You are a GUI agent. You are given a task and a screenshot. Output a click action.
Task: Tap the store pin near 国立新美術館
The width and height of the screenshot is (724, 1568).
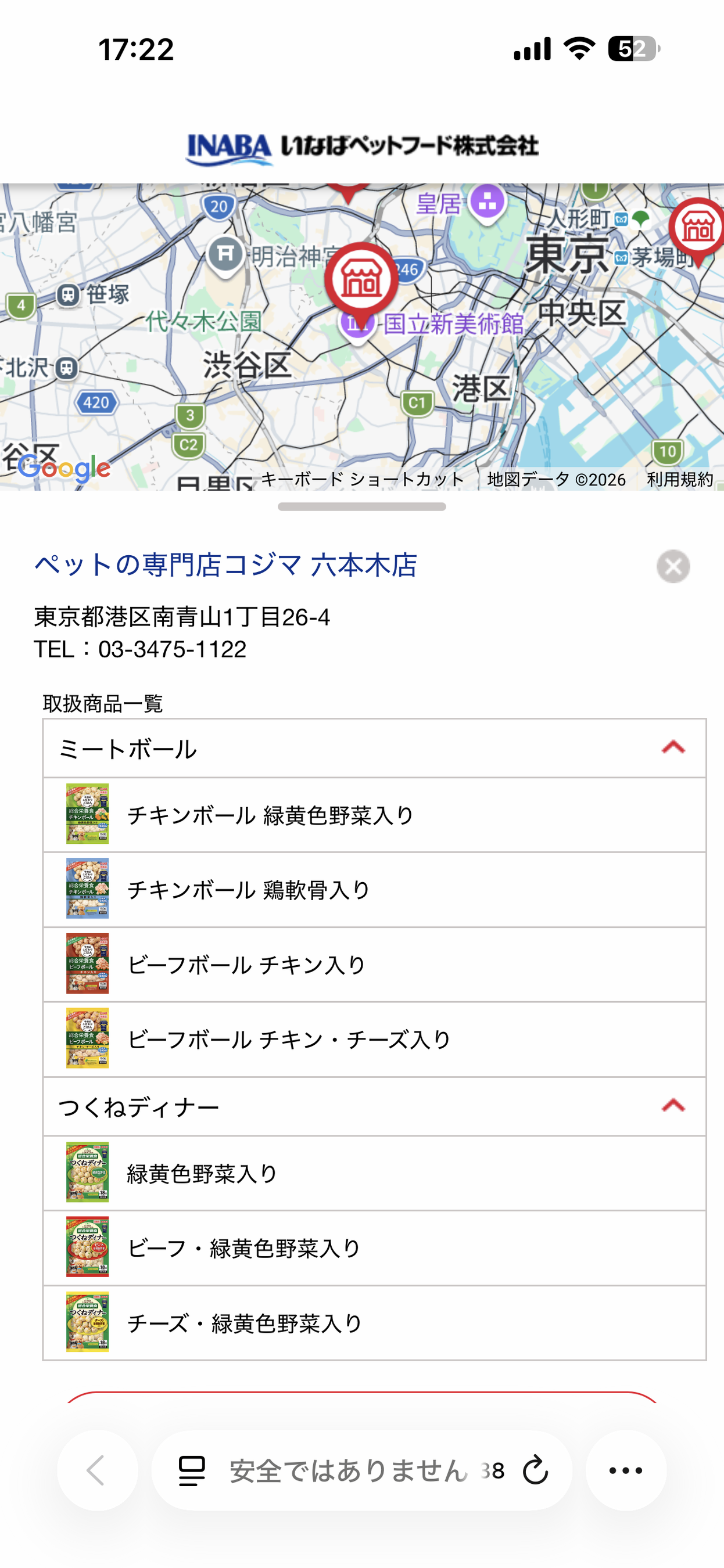point(361,280)
